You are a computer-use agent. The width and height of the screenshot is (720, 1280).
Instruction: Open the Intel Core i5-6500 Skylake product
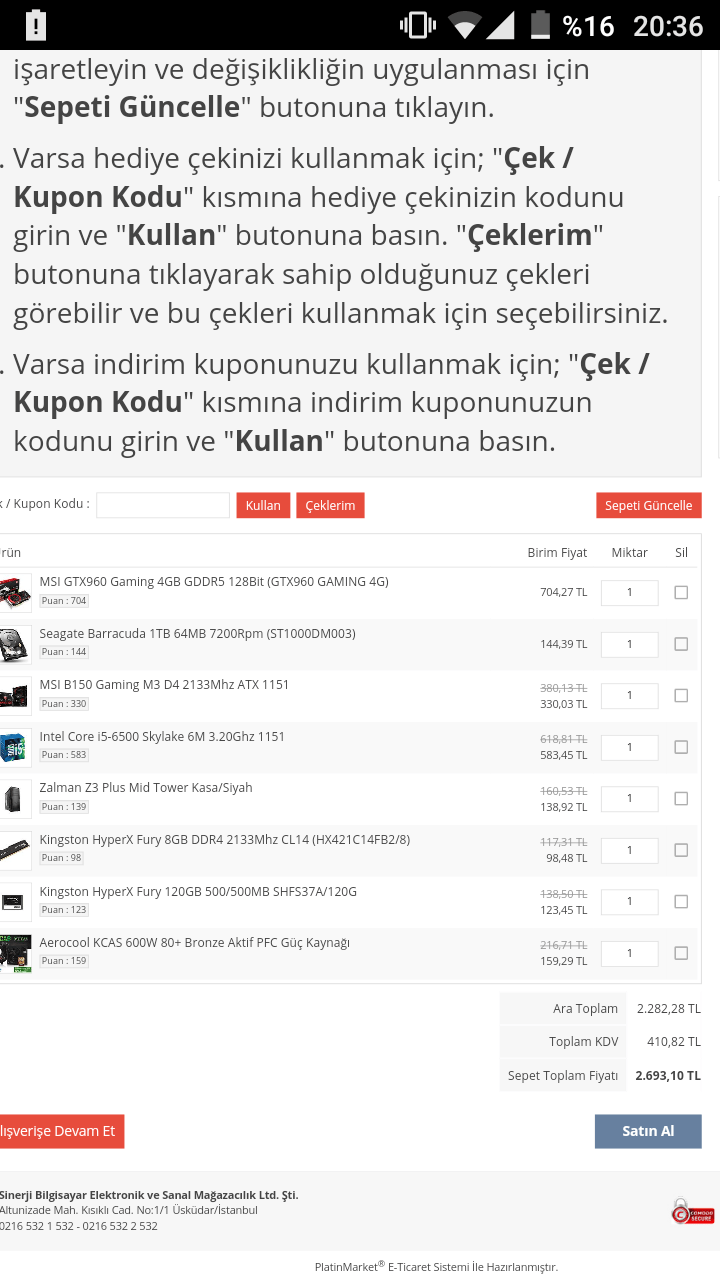pos(162,737)
